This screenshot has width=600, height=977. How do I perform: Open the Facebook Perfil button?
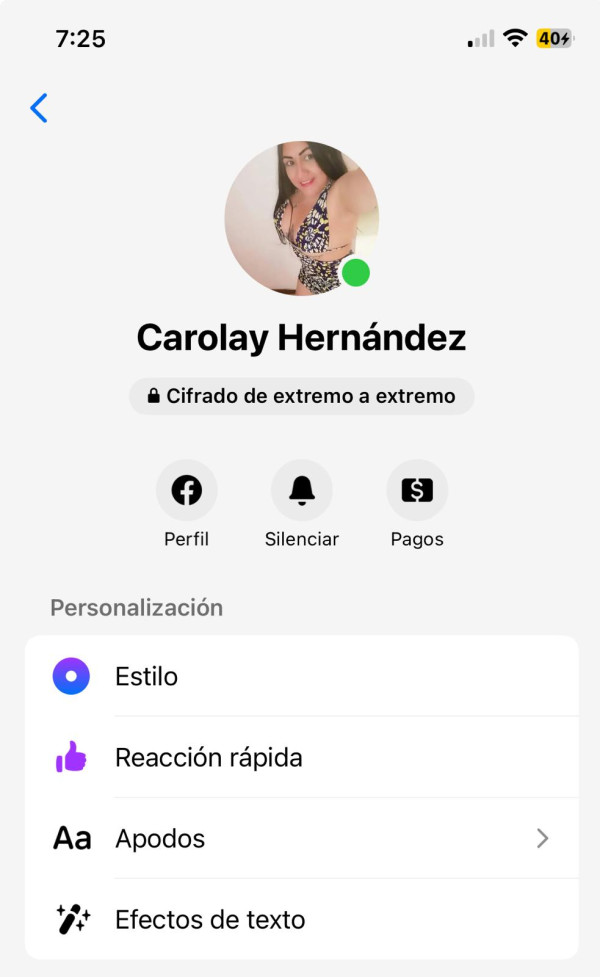(x=186, y=490)
